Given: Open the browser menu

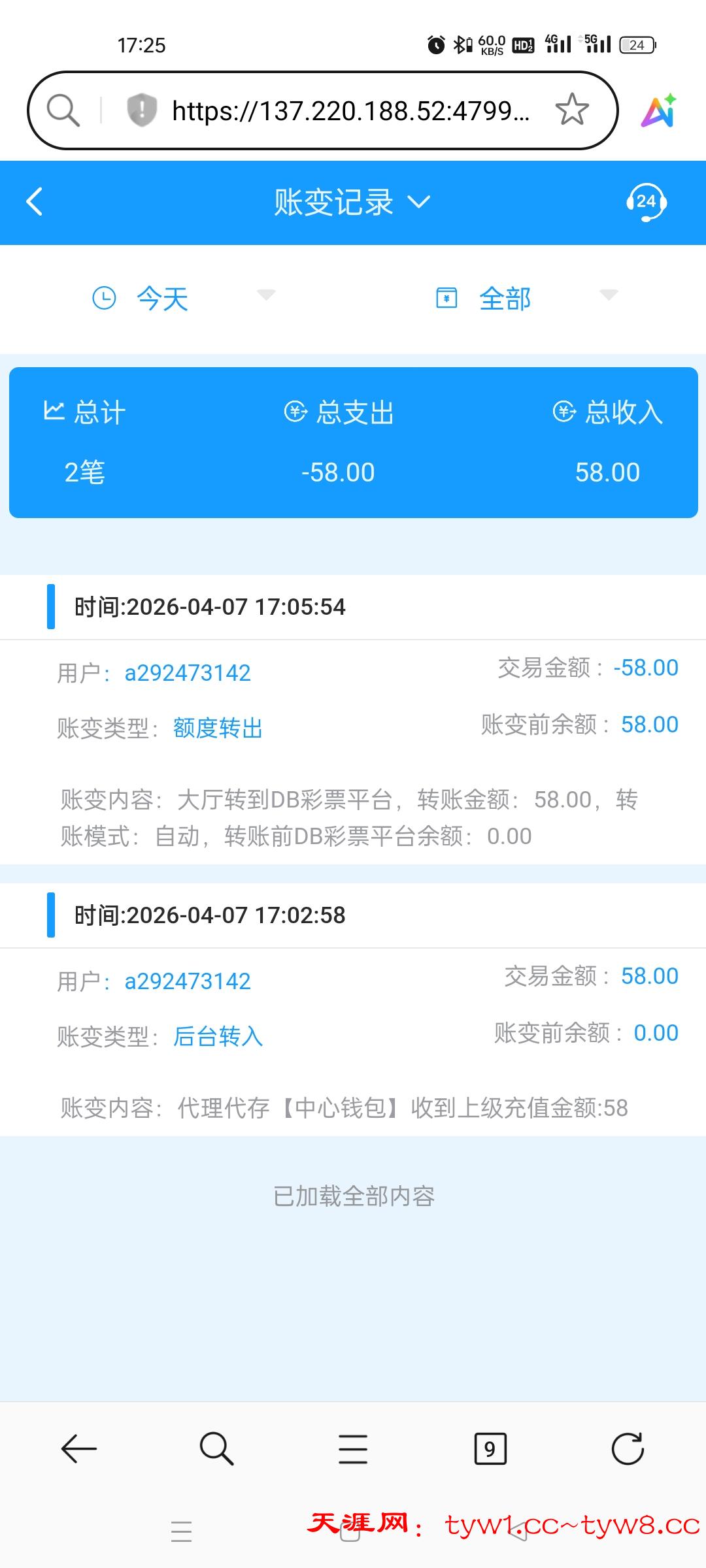Looking at the screenshot, I should pos(353,1448).
